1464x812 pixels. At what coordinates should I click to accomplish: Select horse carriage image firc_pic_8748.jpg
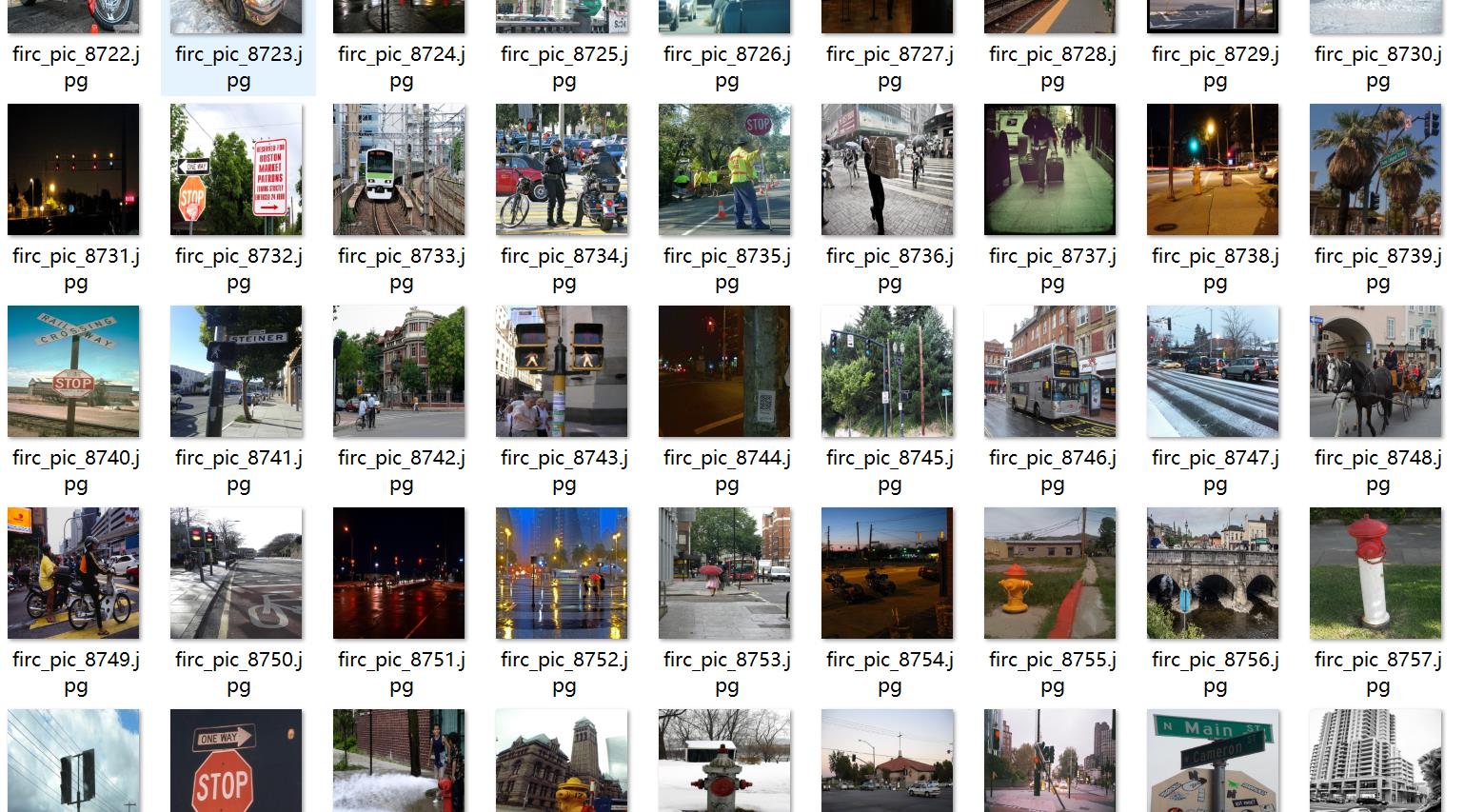(1375, 371)
